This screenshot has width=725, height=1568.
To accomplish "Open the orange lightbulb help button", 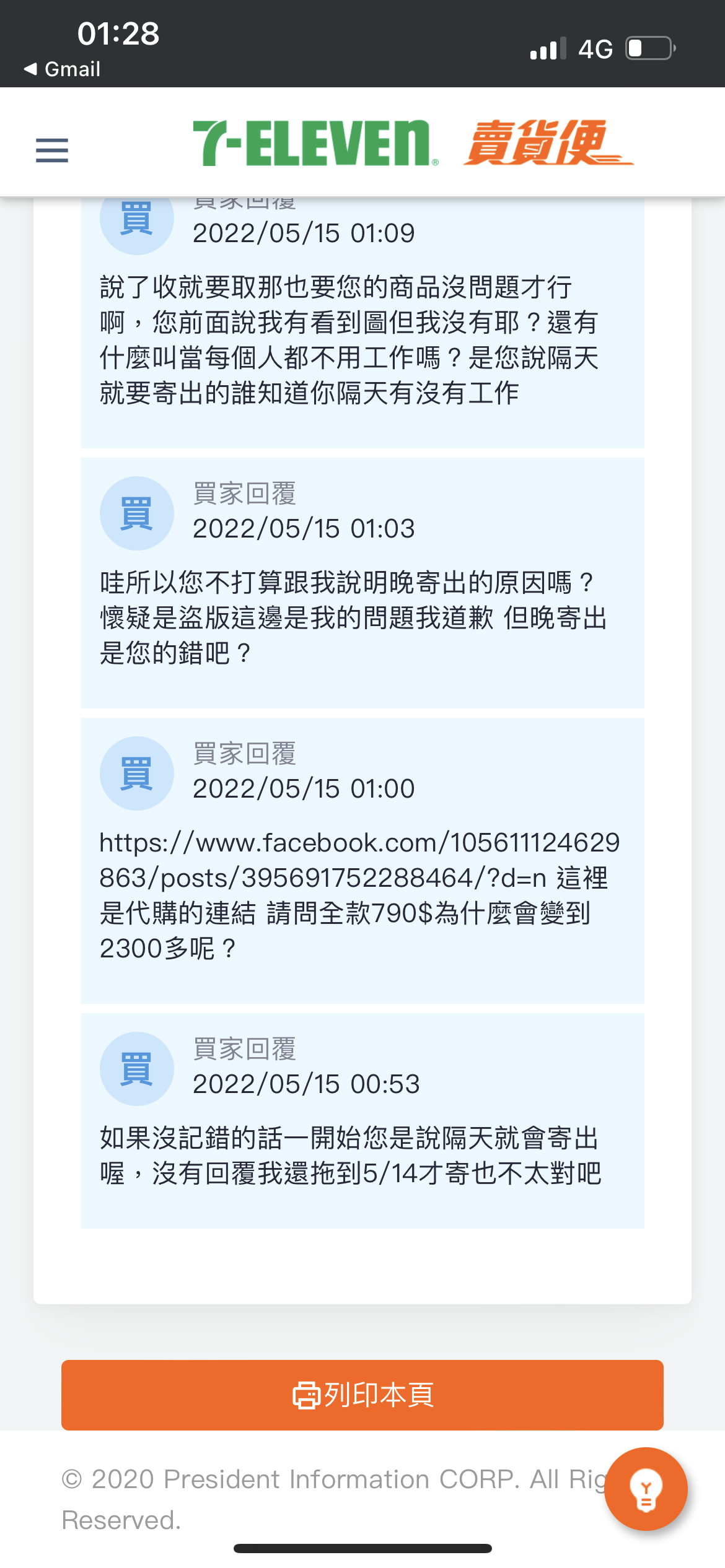I will (646, 1489).
